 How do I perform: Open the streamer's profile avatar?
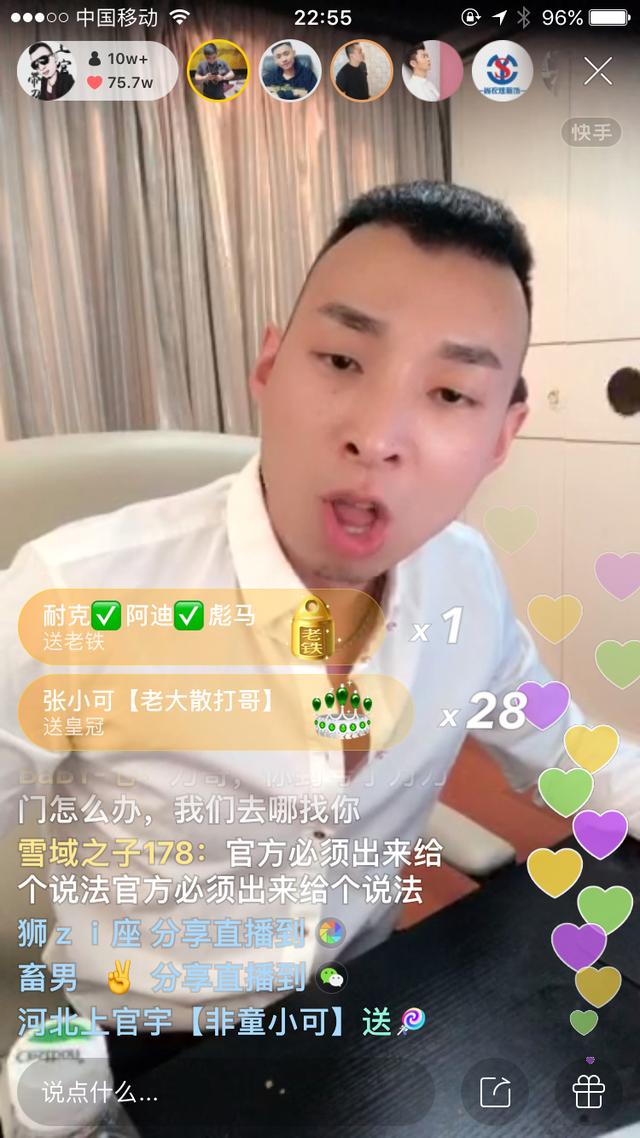point(46,72)
